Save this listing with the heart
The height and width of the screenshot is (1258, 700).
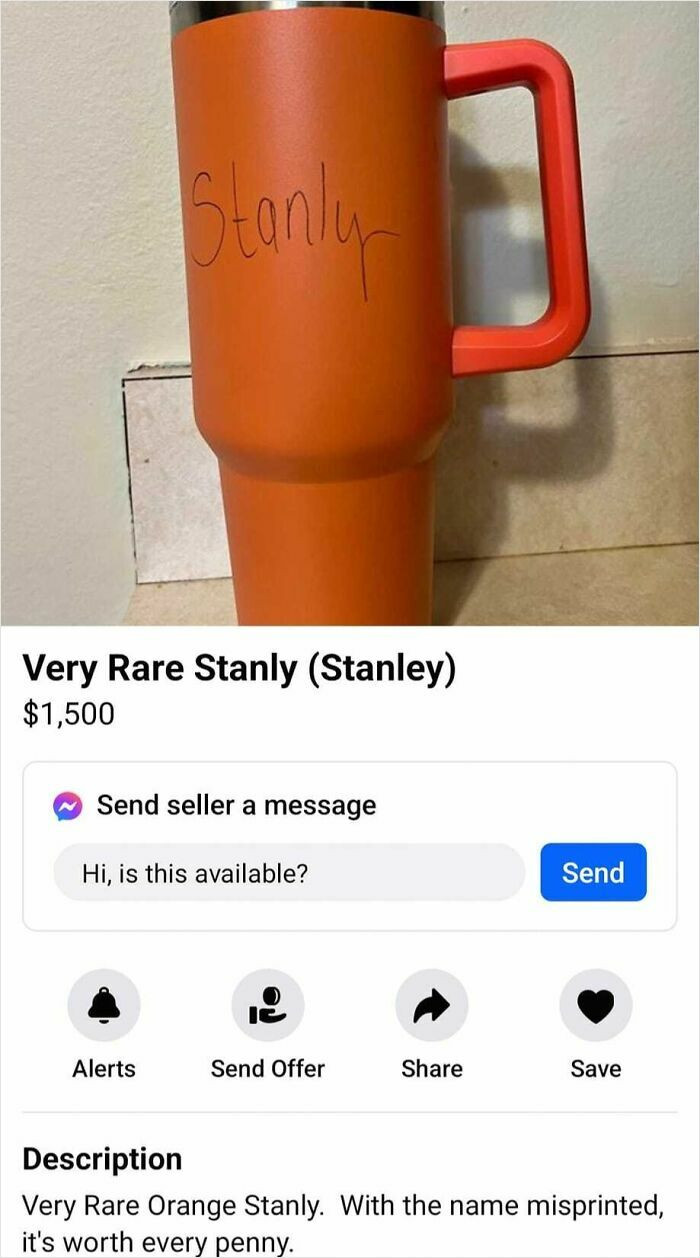pos(596,1005)
